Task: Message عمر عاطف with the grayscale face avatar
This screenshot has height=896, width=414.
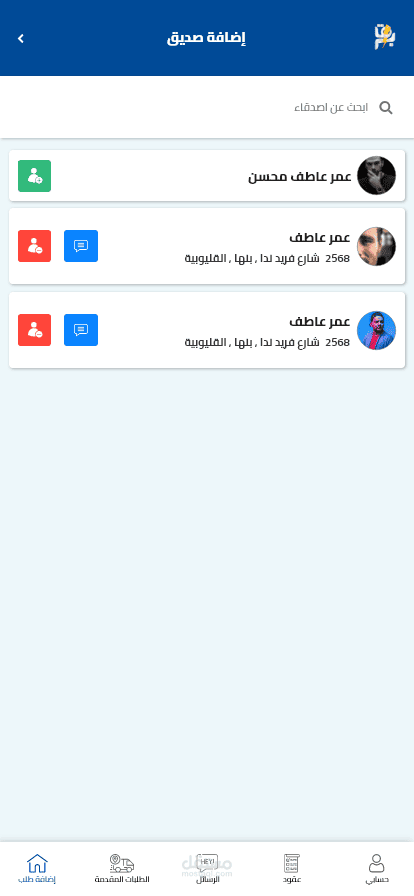Action: coord(81,246)
